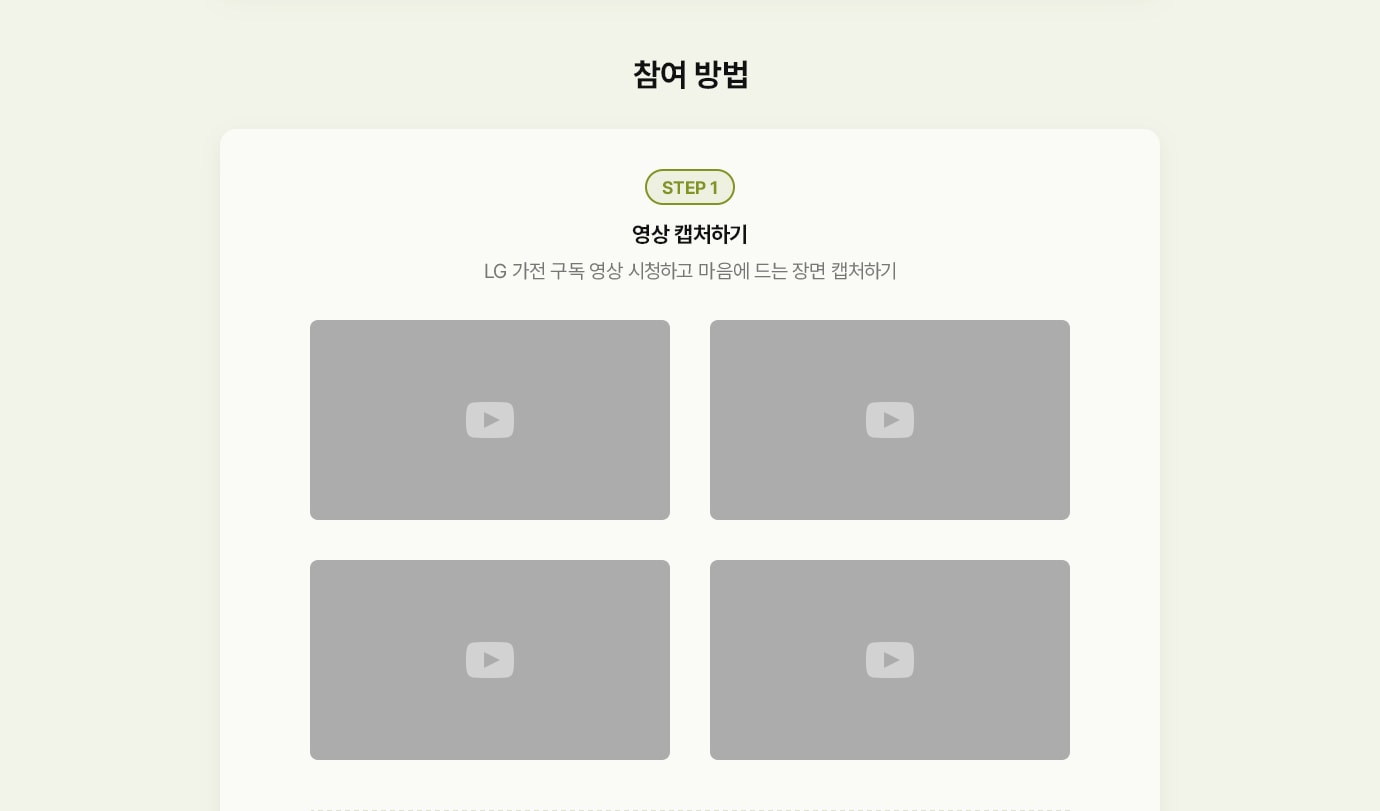Play the fourth video in the STEP 1 grid
The image size is (1380, 811).
(890, 660)
